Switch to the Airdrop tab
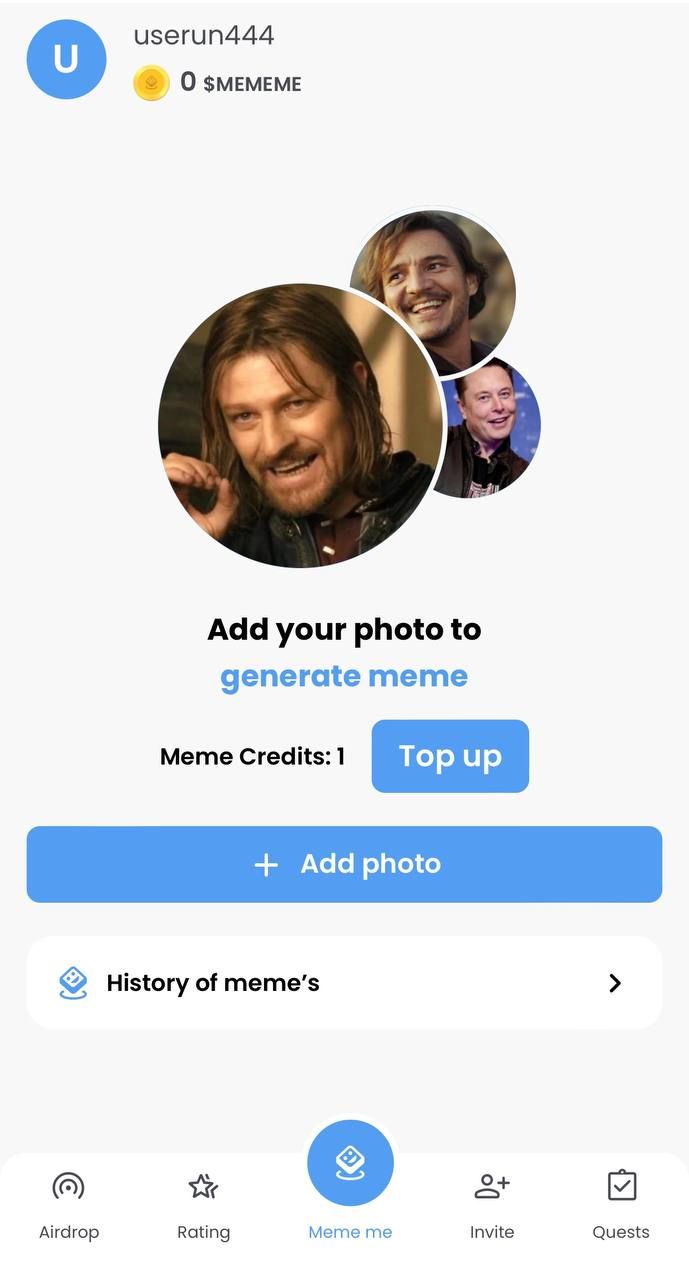This screenshot has width=689, height=1280. [69, 1205]
